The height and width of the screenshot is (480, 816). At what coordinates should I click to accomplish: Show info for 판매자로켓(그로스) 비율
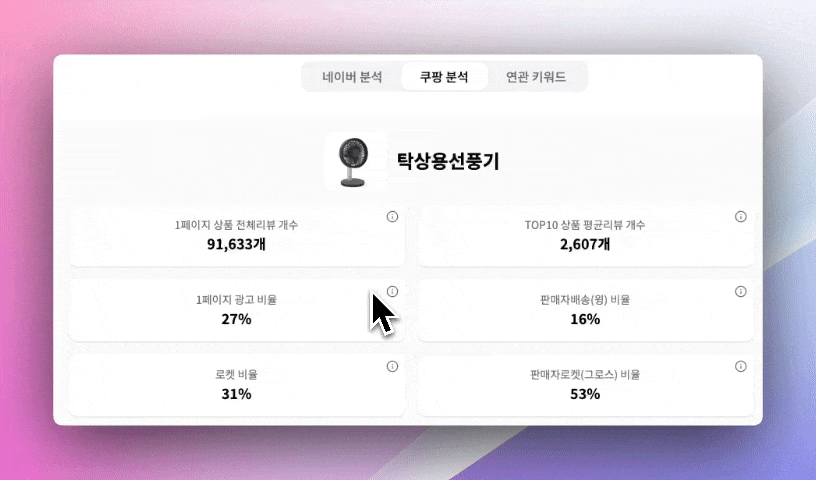740,367
